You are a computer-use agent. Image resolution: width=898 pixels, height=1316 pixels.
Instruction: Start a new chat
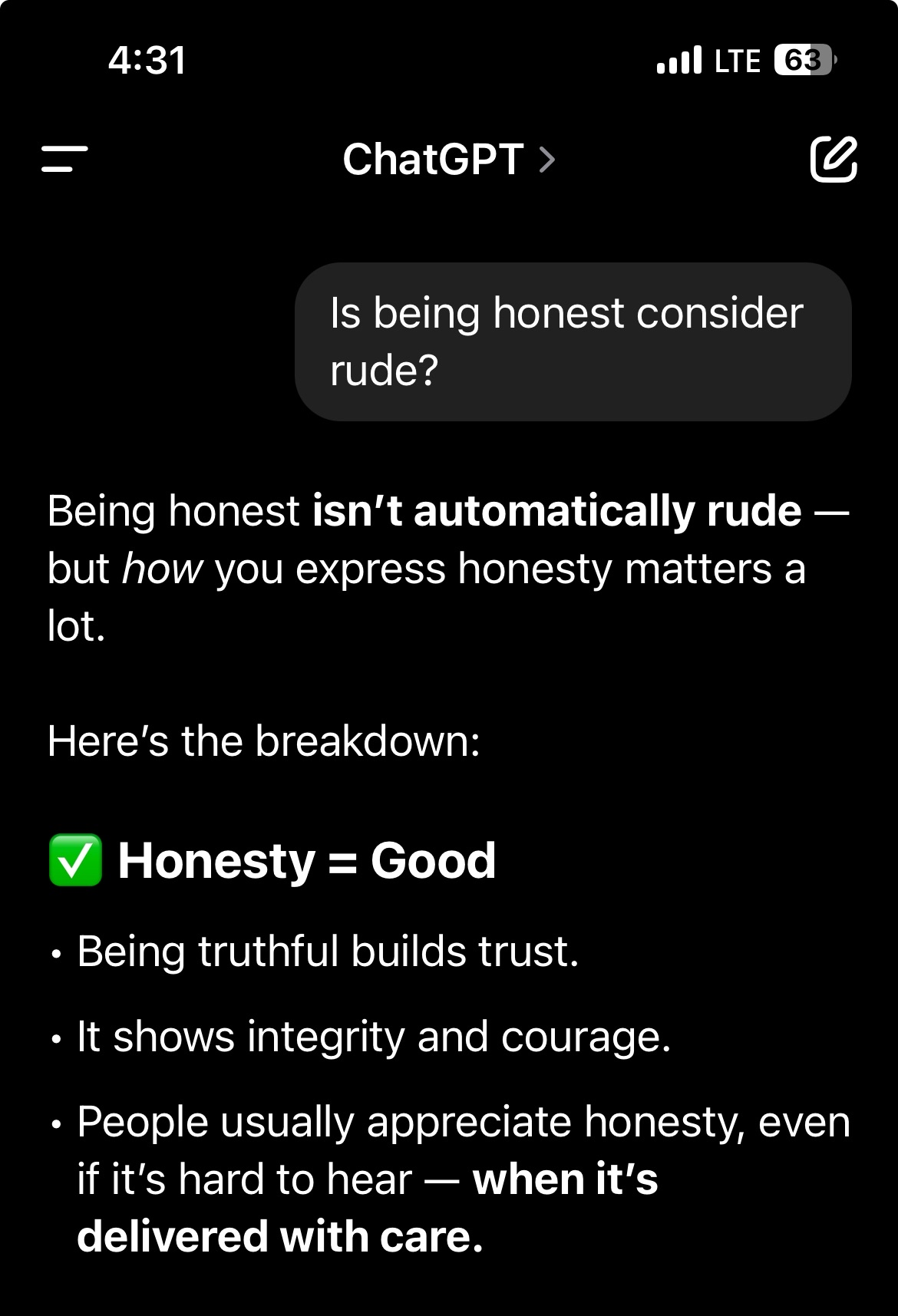pos(834,160)
